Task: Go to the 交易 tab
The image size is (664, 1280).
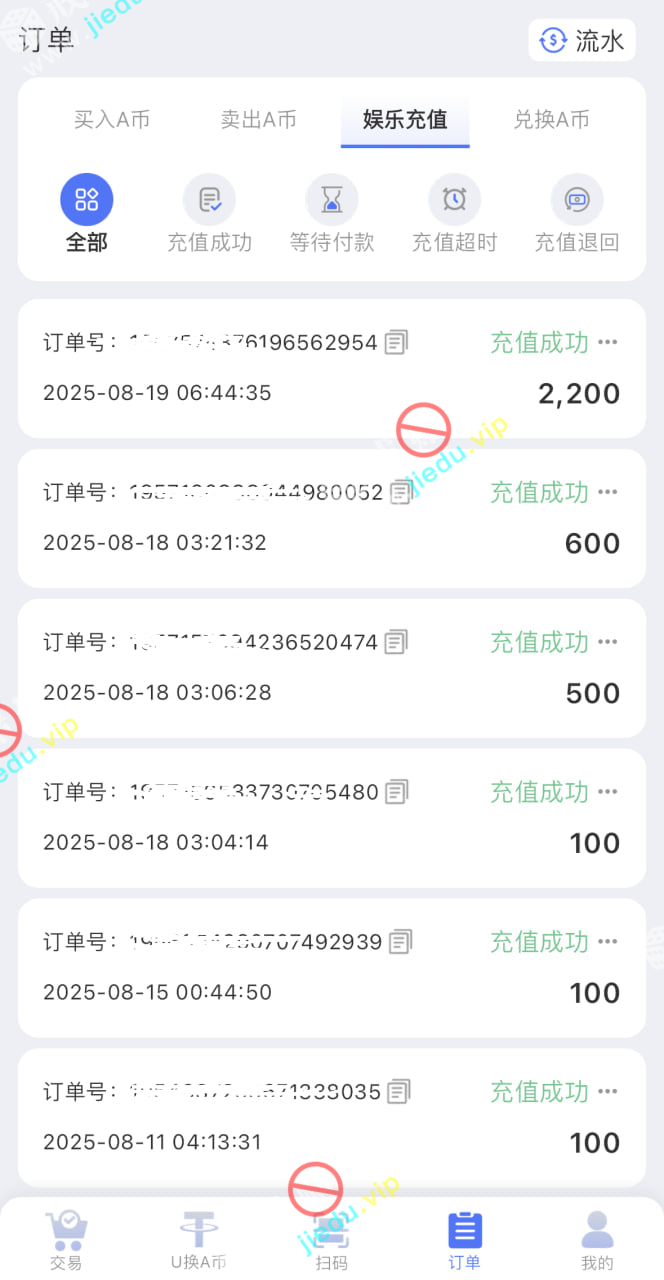Action: (x=66, y=1238)
